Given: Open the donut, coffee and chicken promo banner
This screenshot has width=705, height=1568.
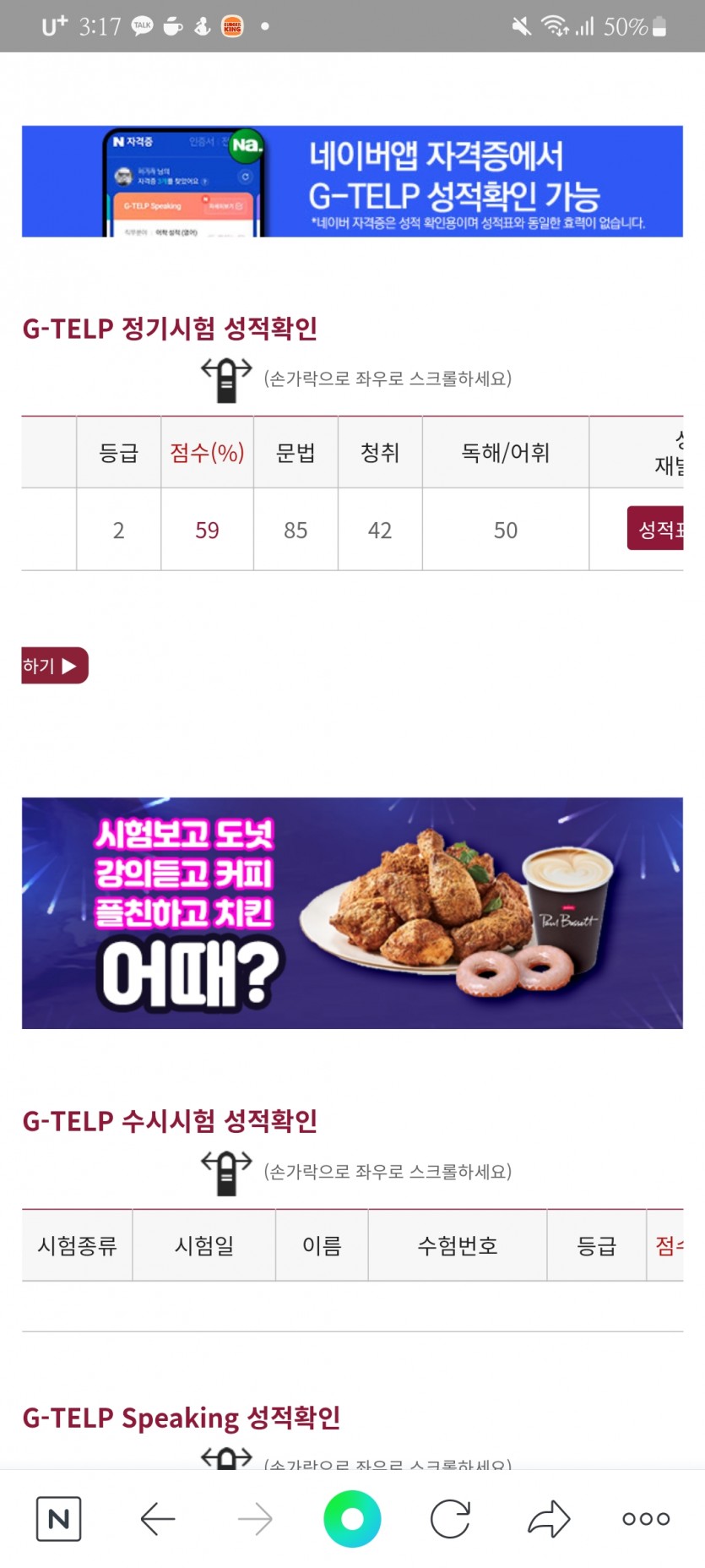Looking at the screenshot, I should click(352, 912).
